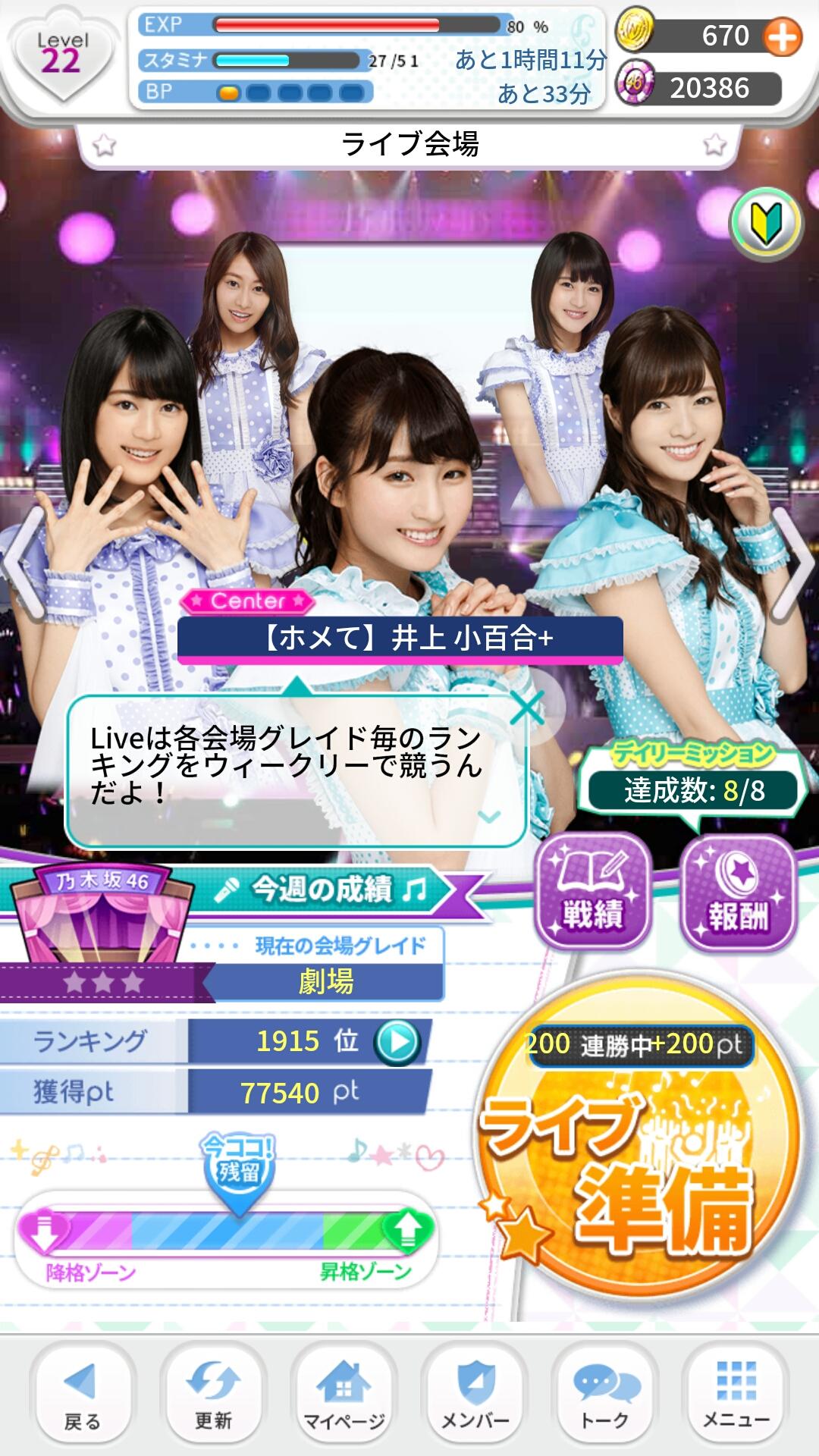Screen dimensions: 819x1456
Task: Open the メンバー members section
Action: (x=475, y=1398)
